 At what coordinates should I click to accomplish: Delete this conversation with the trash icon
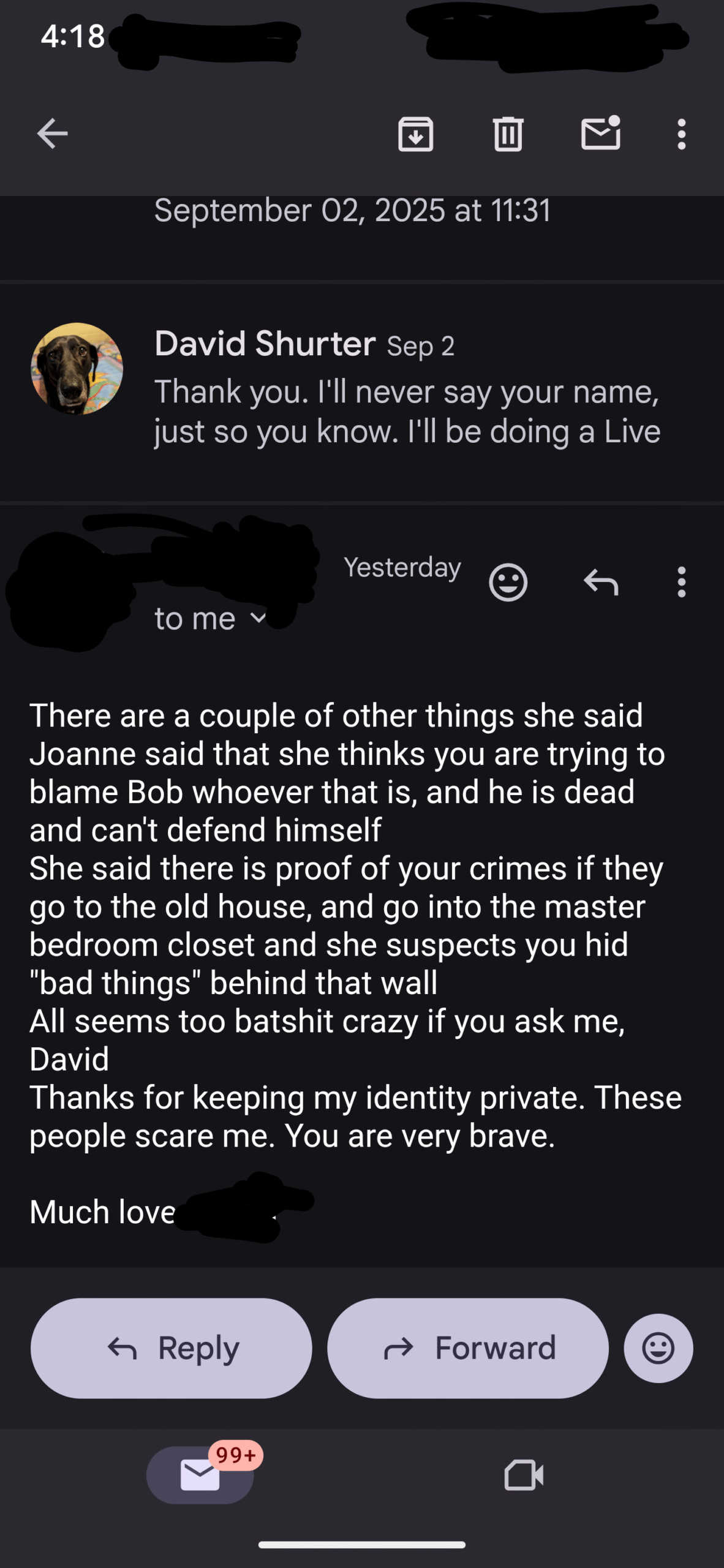point(508,134)
